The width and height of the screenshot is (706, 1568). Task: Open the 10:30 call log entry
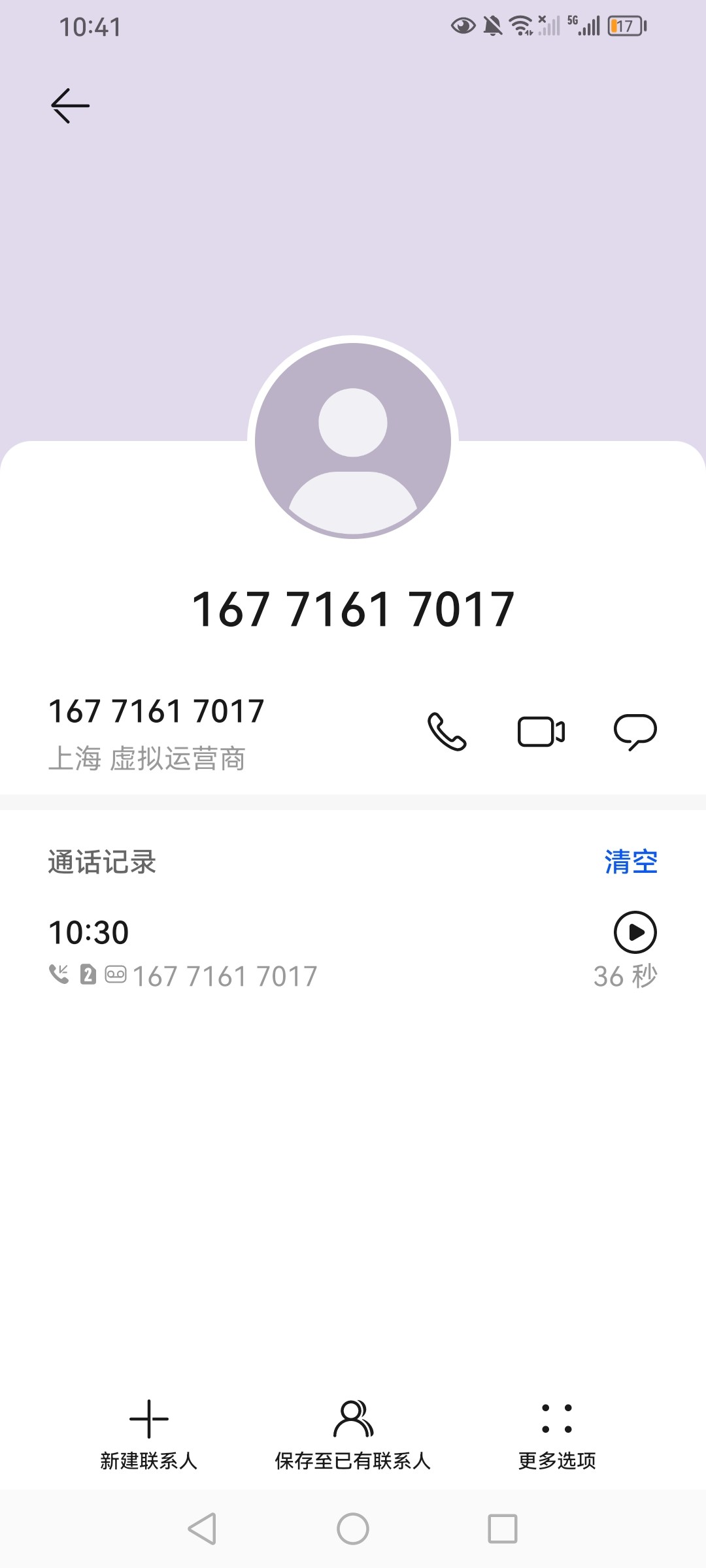(261, 953)
